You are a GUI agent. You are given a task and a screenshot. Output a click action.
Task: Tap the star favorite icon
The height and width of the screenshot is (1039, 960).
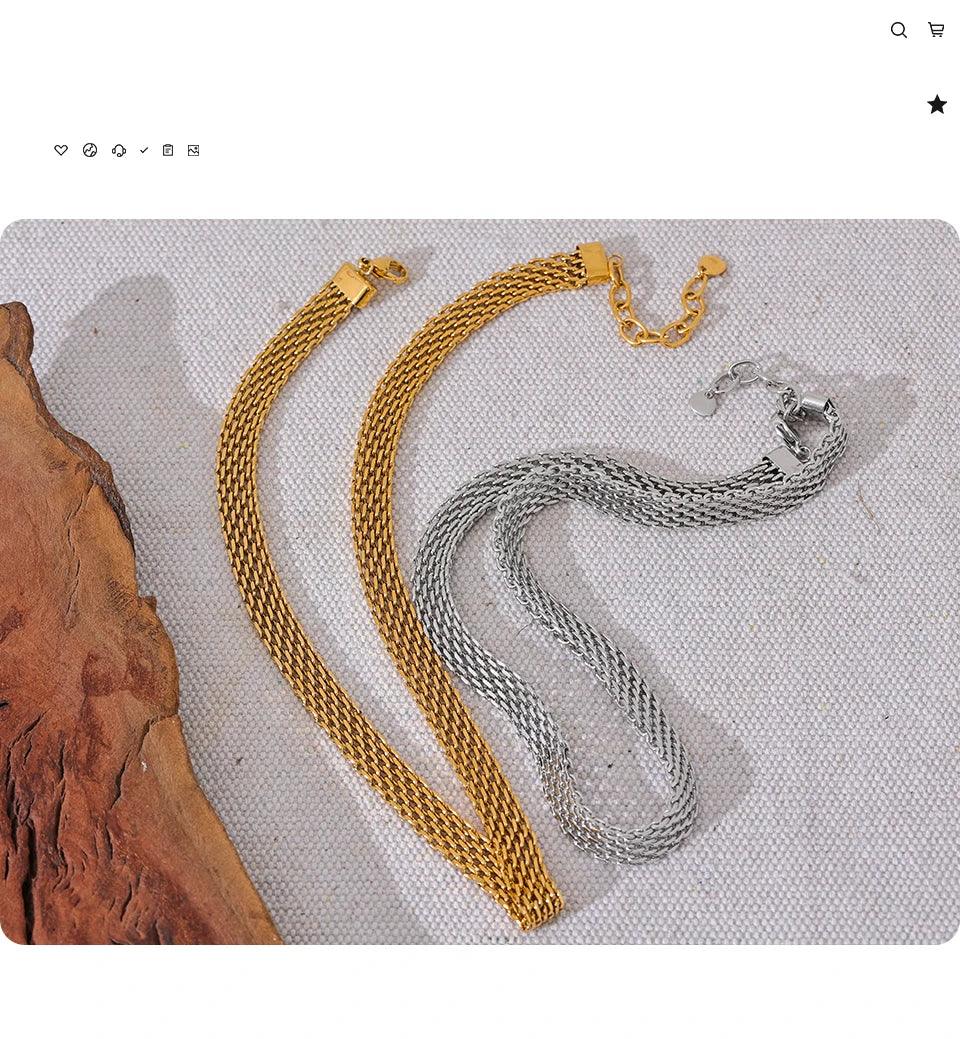(x=937, y=105)
